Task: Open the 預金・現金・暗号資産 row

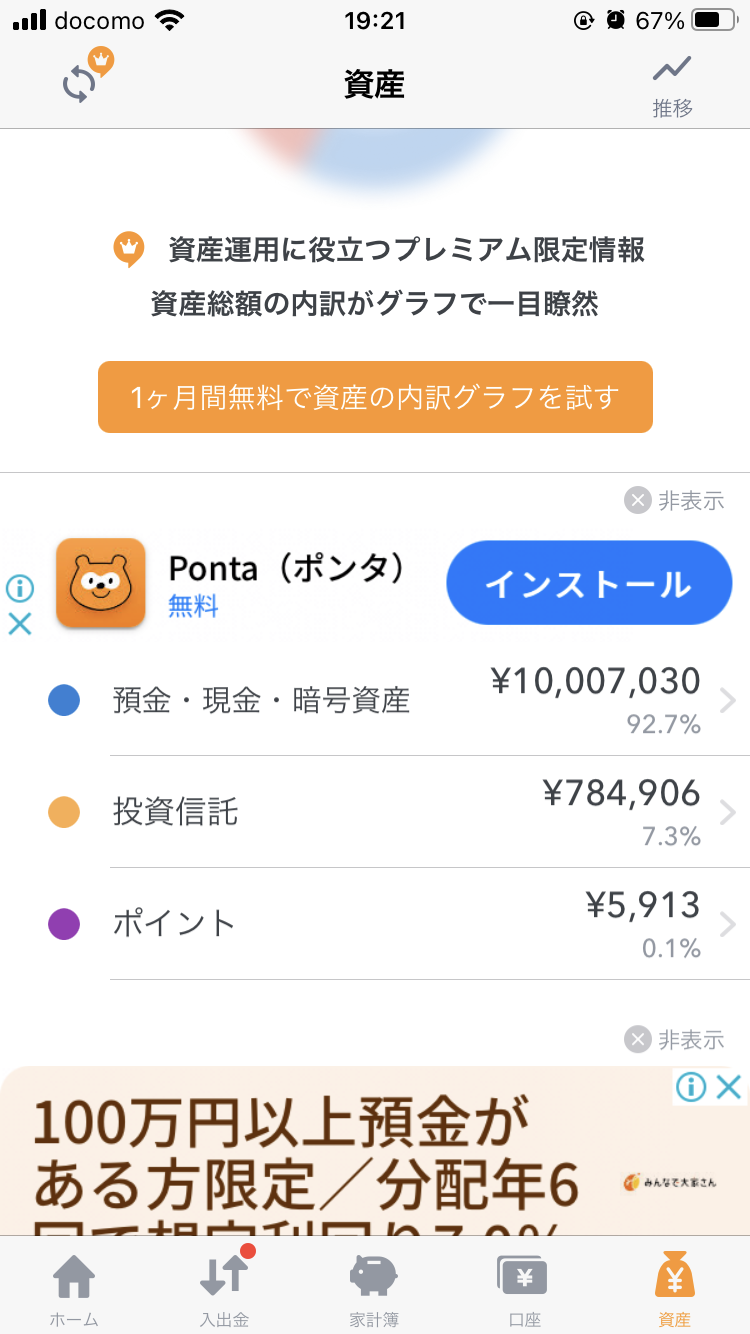Action: (x=375, y=700)
